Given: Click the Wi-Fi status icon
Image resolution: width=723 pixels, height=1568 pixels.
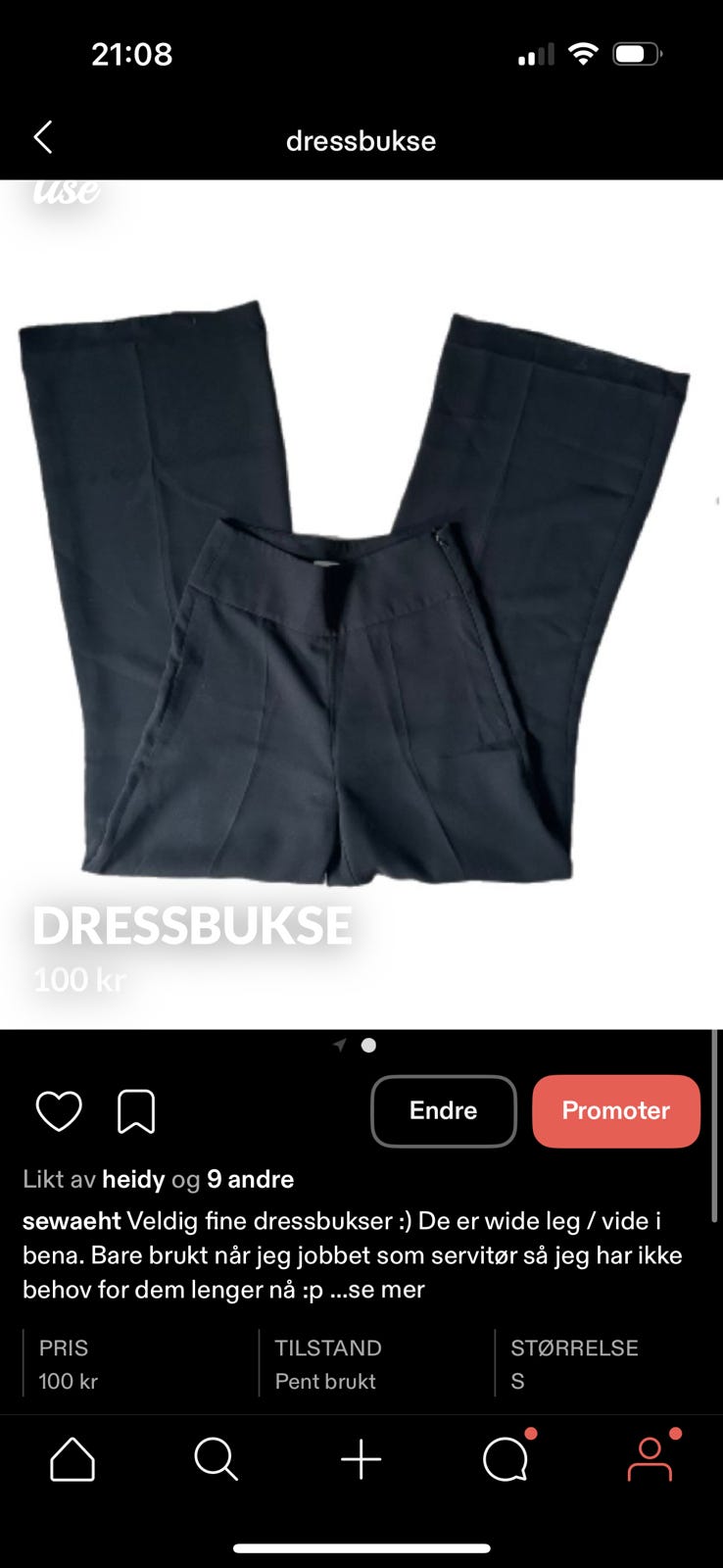Looking at the screenshot, I should point(582,54).
